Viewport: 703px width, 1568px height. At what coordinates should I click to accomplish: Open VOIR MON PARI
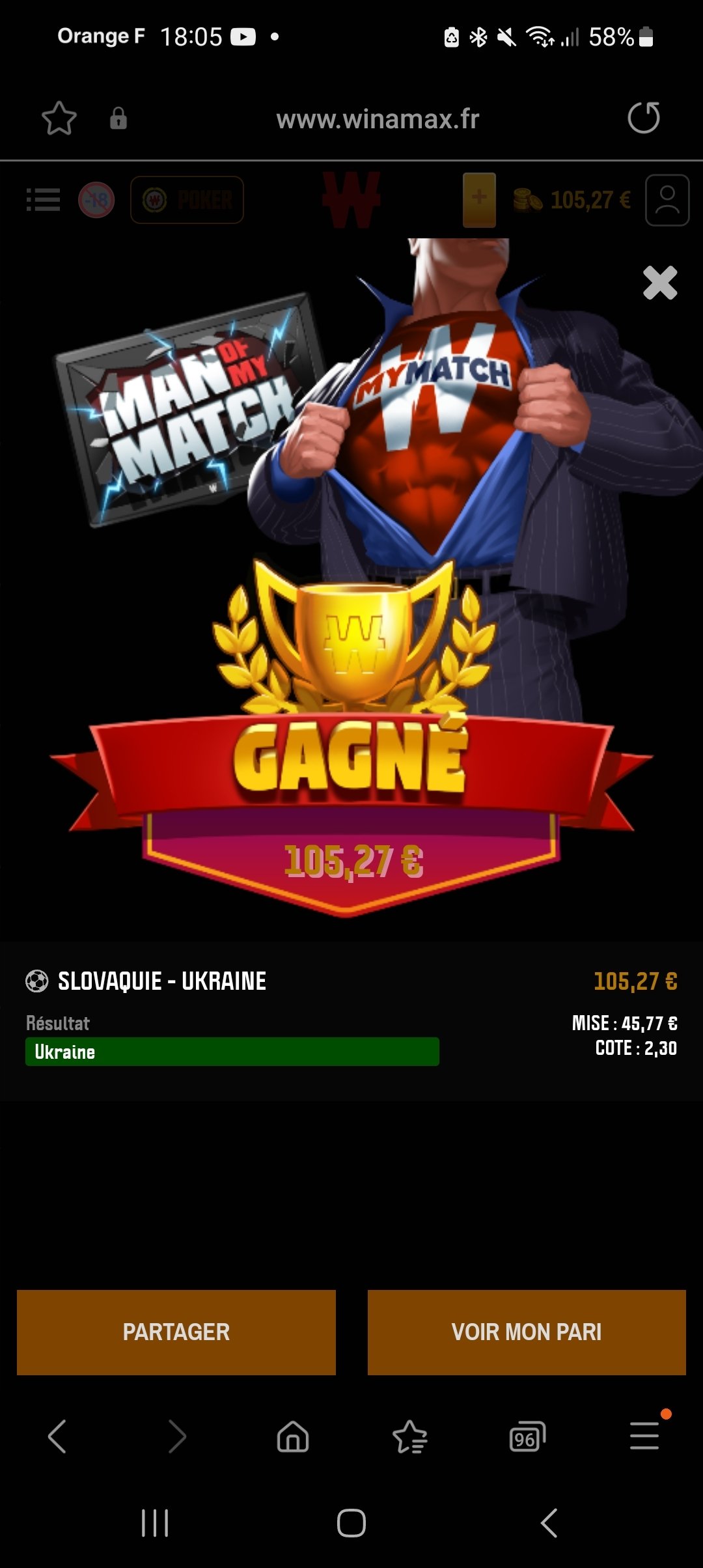[x=527, y=1332]
